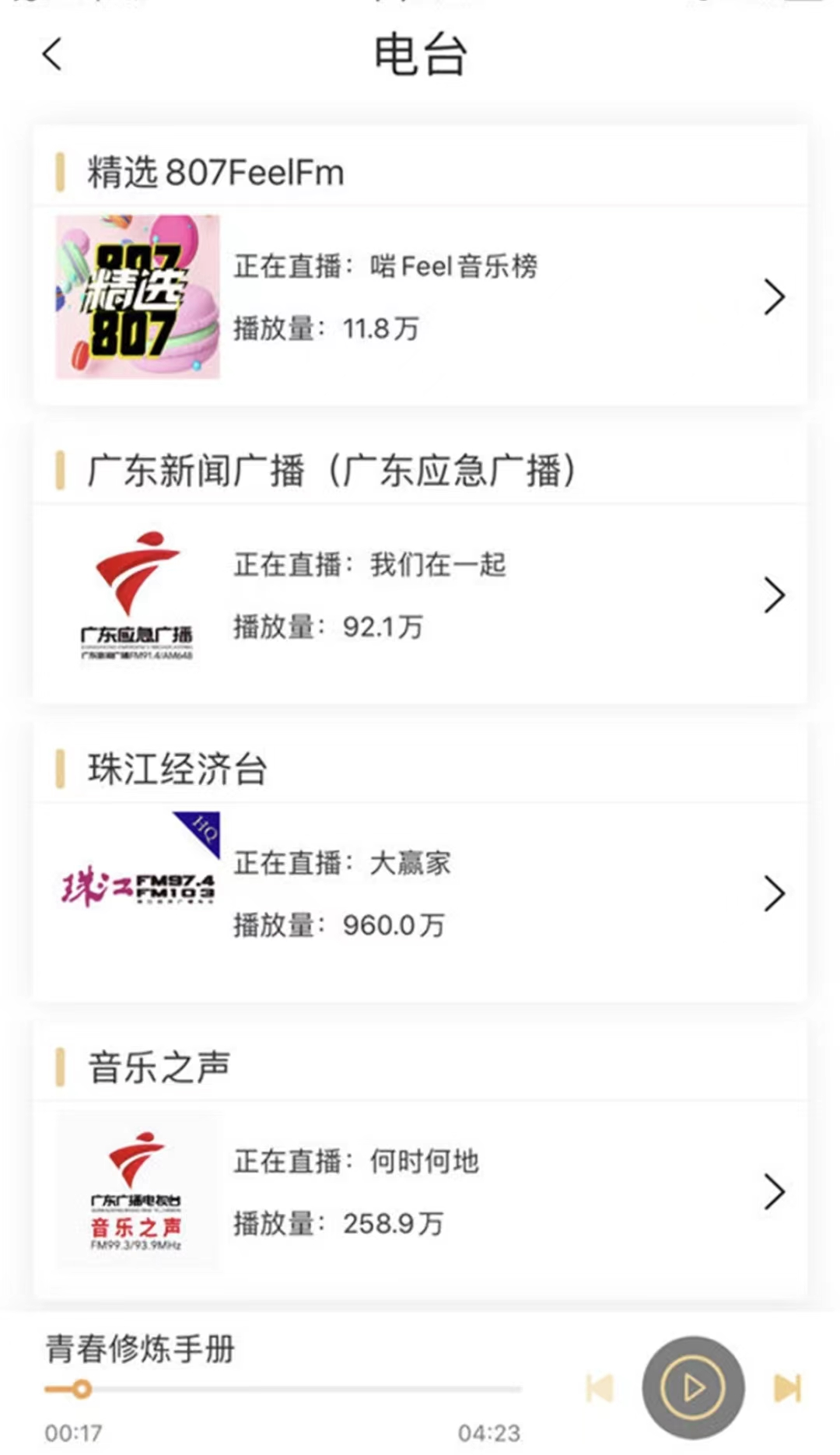The image size is (840, 1455).
Task: Open the 音乐之声 station
Action: [x=420, y=1191]
